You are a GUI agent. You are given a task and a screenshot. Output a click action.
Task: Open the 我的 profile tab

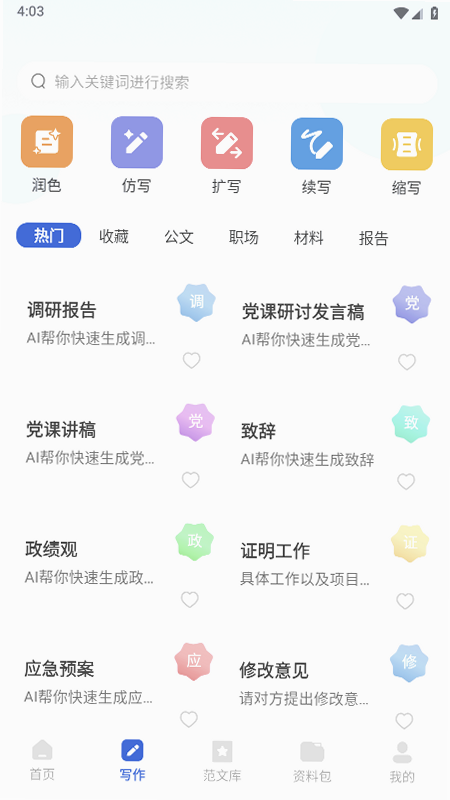point(402,763)
